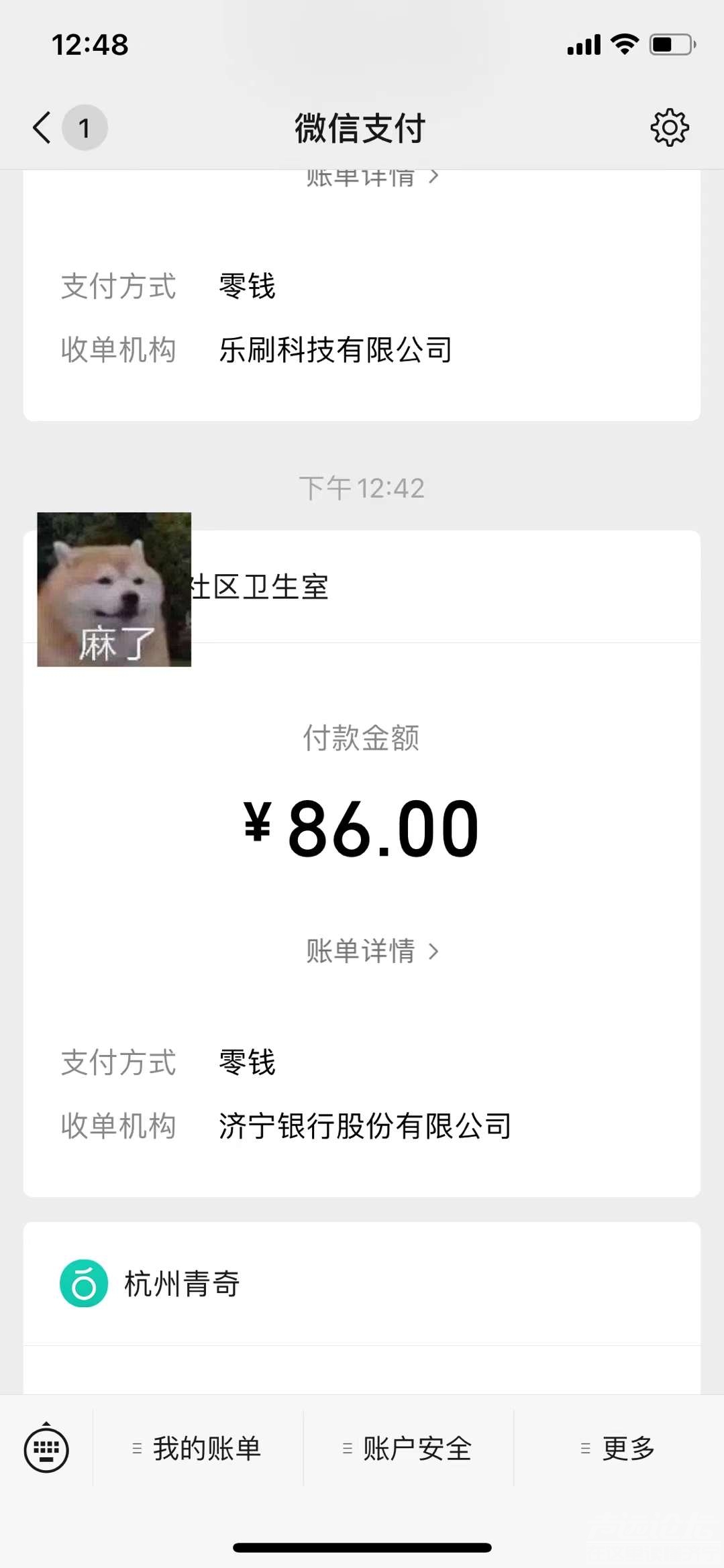Tap the 下午12:42 timestamp
Viewport: 724px width, 1568px height.
click(x=362, y=488)
